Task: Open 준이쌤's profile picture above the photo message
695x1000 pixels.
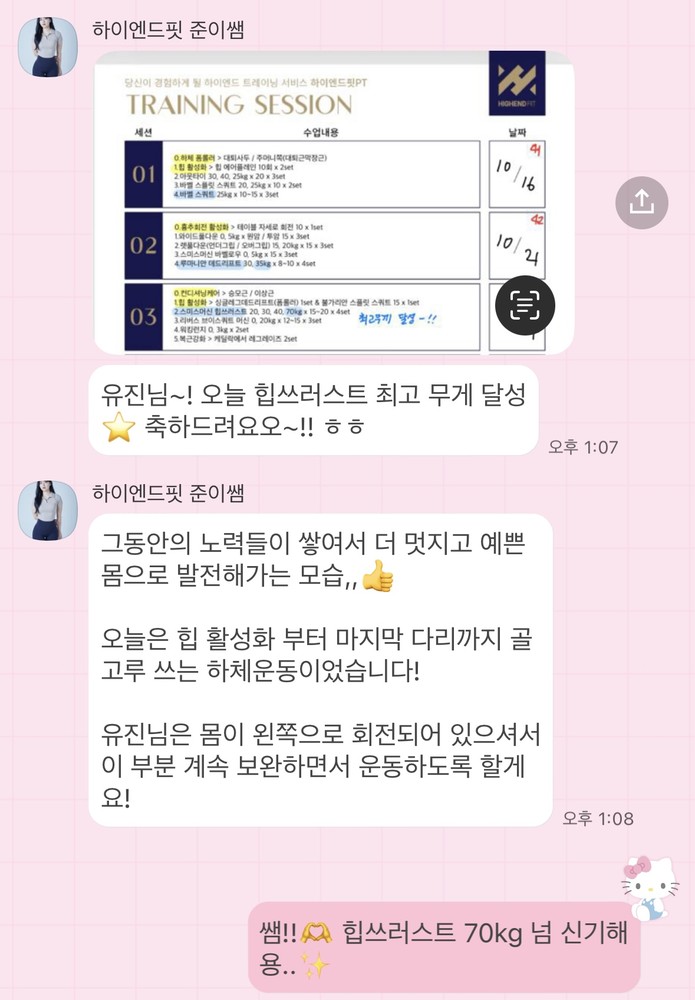Action: [x=47, y=47]
